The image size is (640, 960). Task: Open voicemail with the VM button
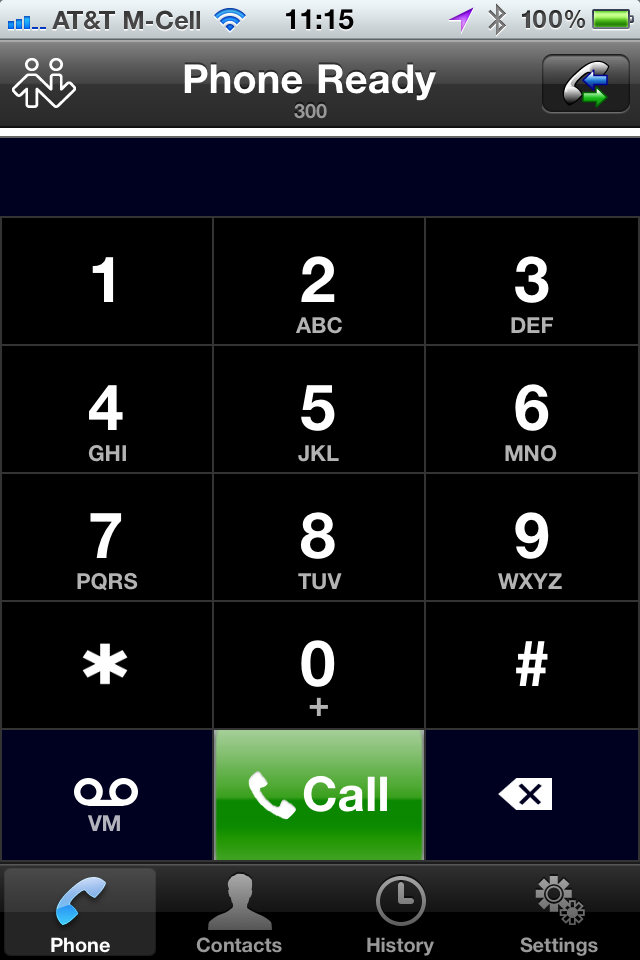pyautogui.click(x=107, y=795)
